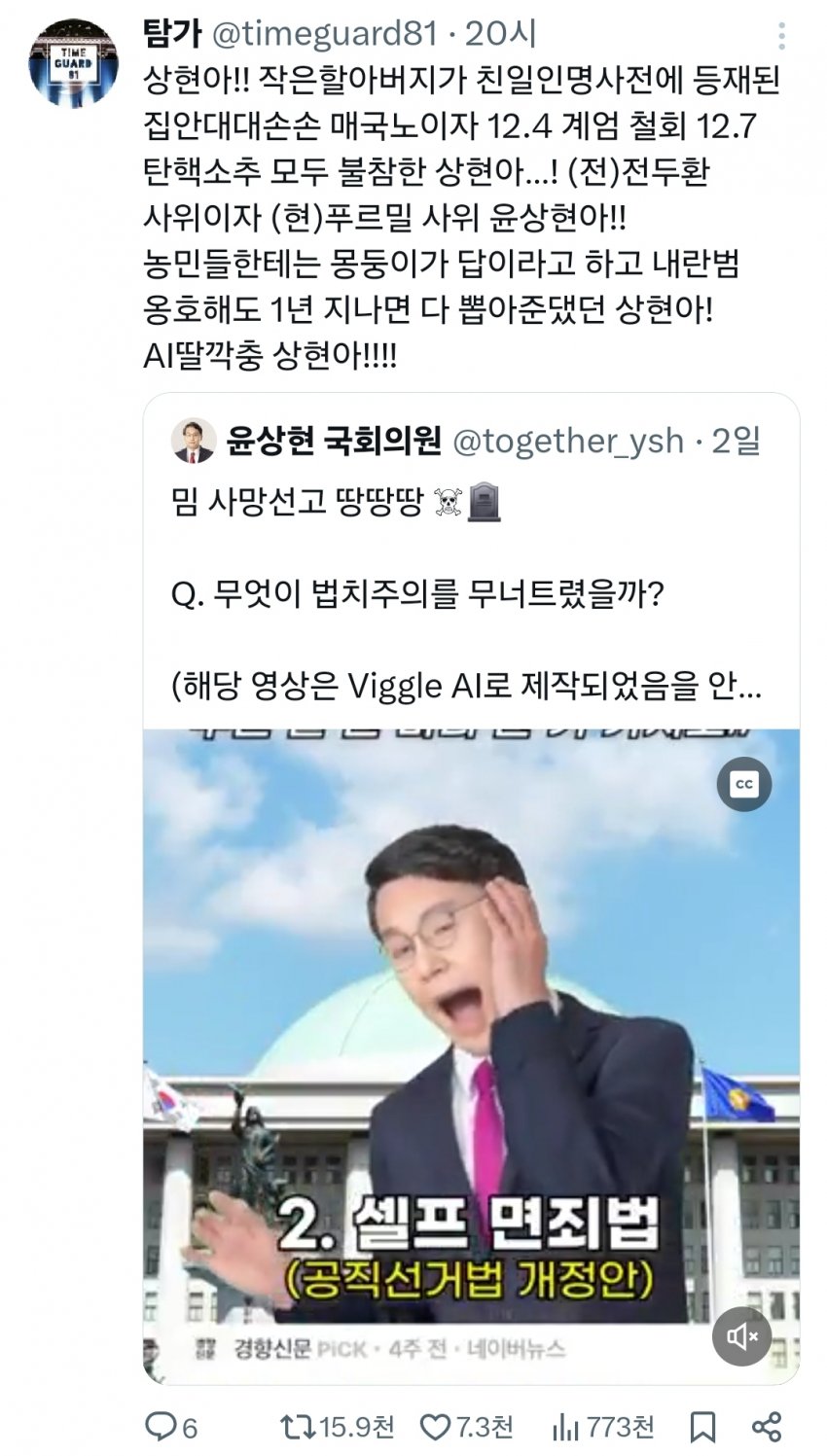Retweet the post with 15.9천 retweets
Screen dimensions: 827x1456
click(x=337, y=1427)
